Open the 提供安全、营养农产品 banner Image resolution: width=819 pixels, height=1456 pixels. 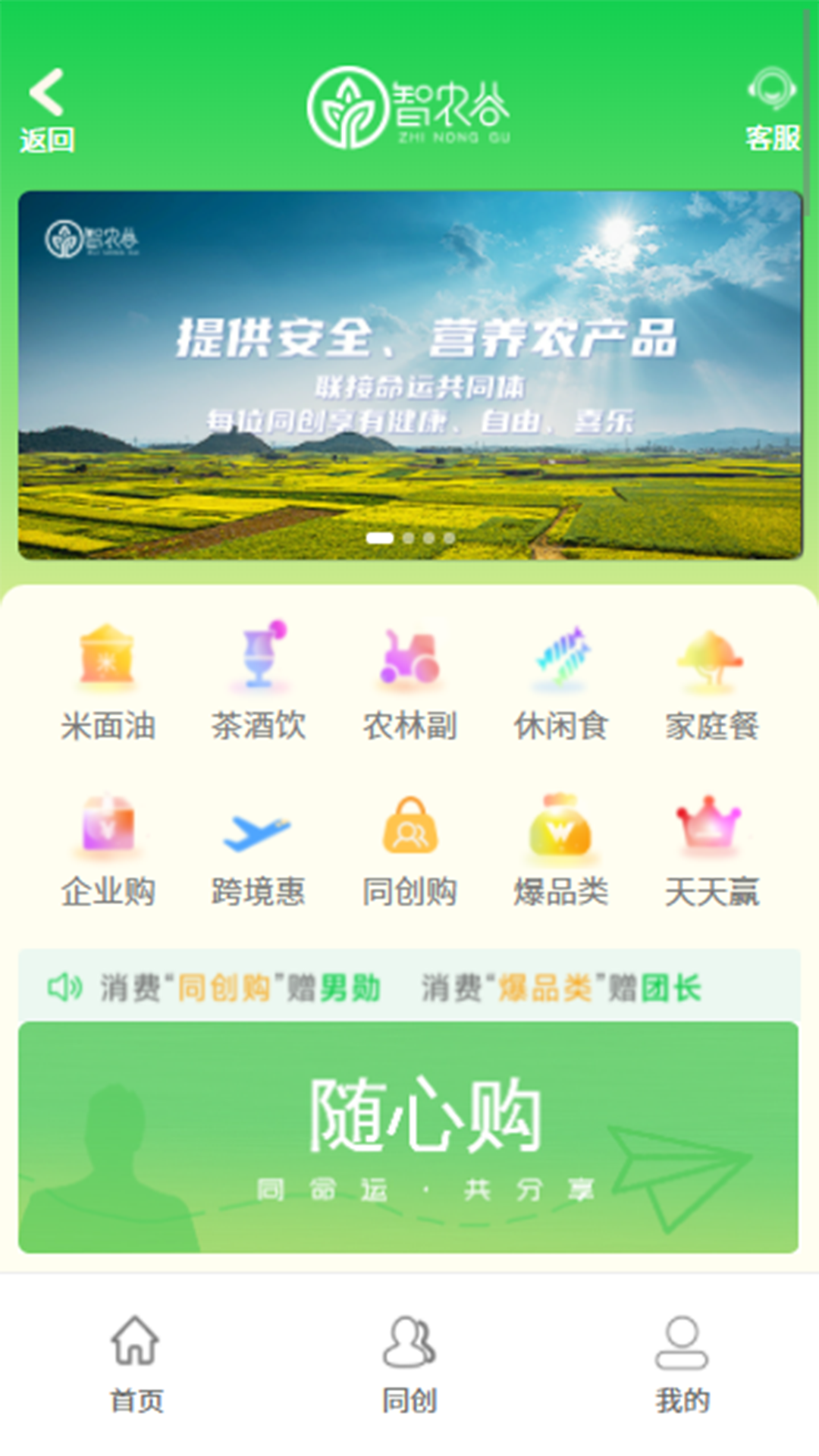click(409, 375)
